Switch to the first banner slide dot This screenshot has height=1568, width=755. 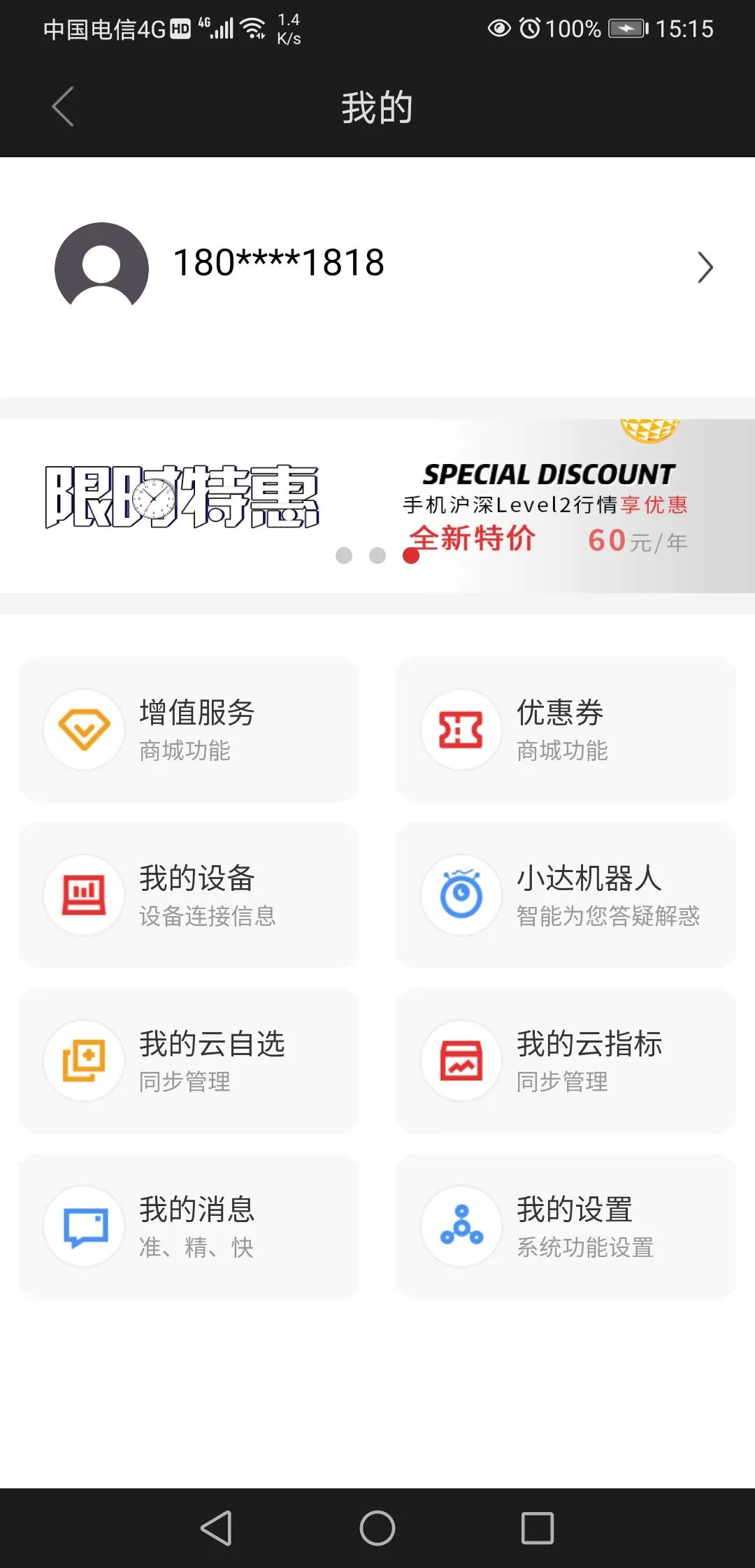pyautogui.click(x=345, y=556)
